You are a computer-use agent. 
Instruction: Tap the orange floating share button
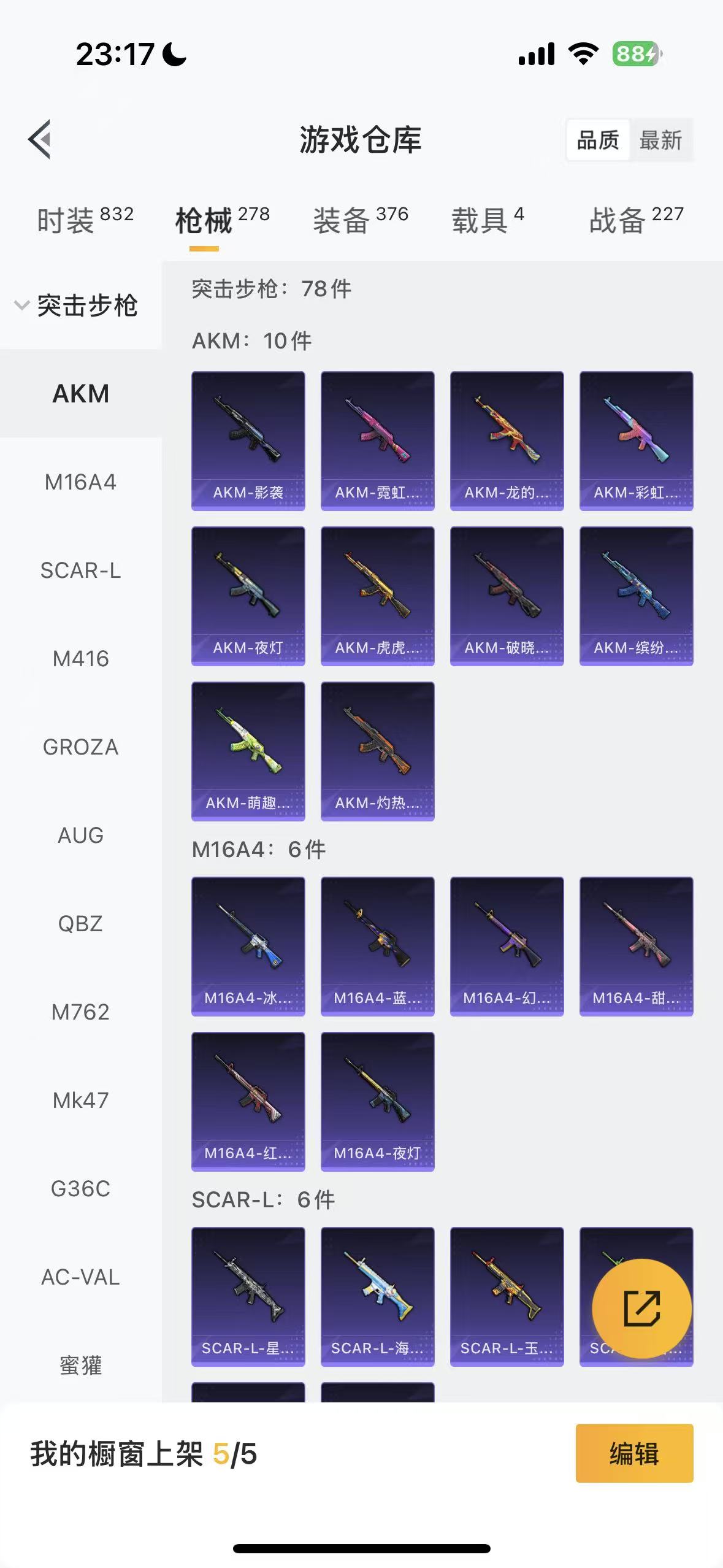pyautogui.click(x=641, y=1308)
